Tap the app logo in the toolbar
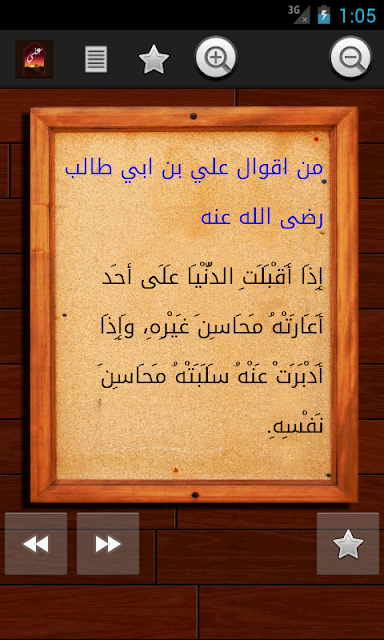The width and height of the screenshot is (384, 640). coord(34,59)
